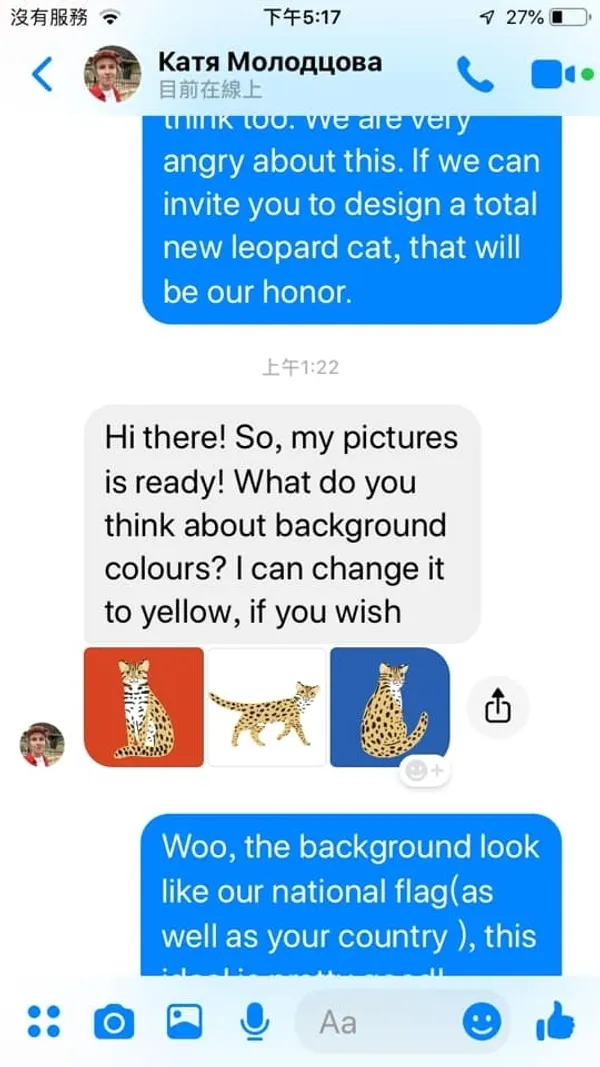Open the more apps grid menu
The height and width of the screenshot is (1067, 600).
click(x=44, y=1021)
